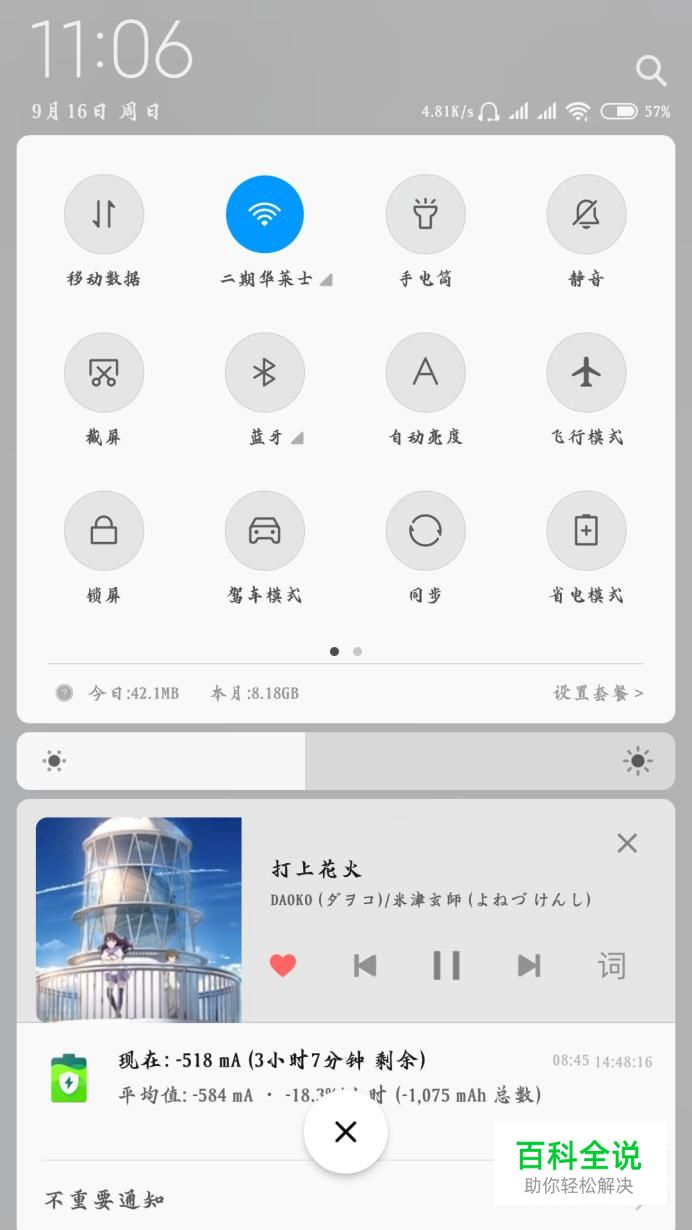Skip to the next track
The image size is (692, 1230).
528,965
